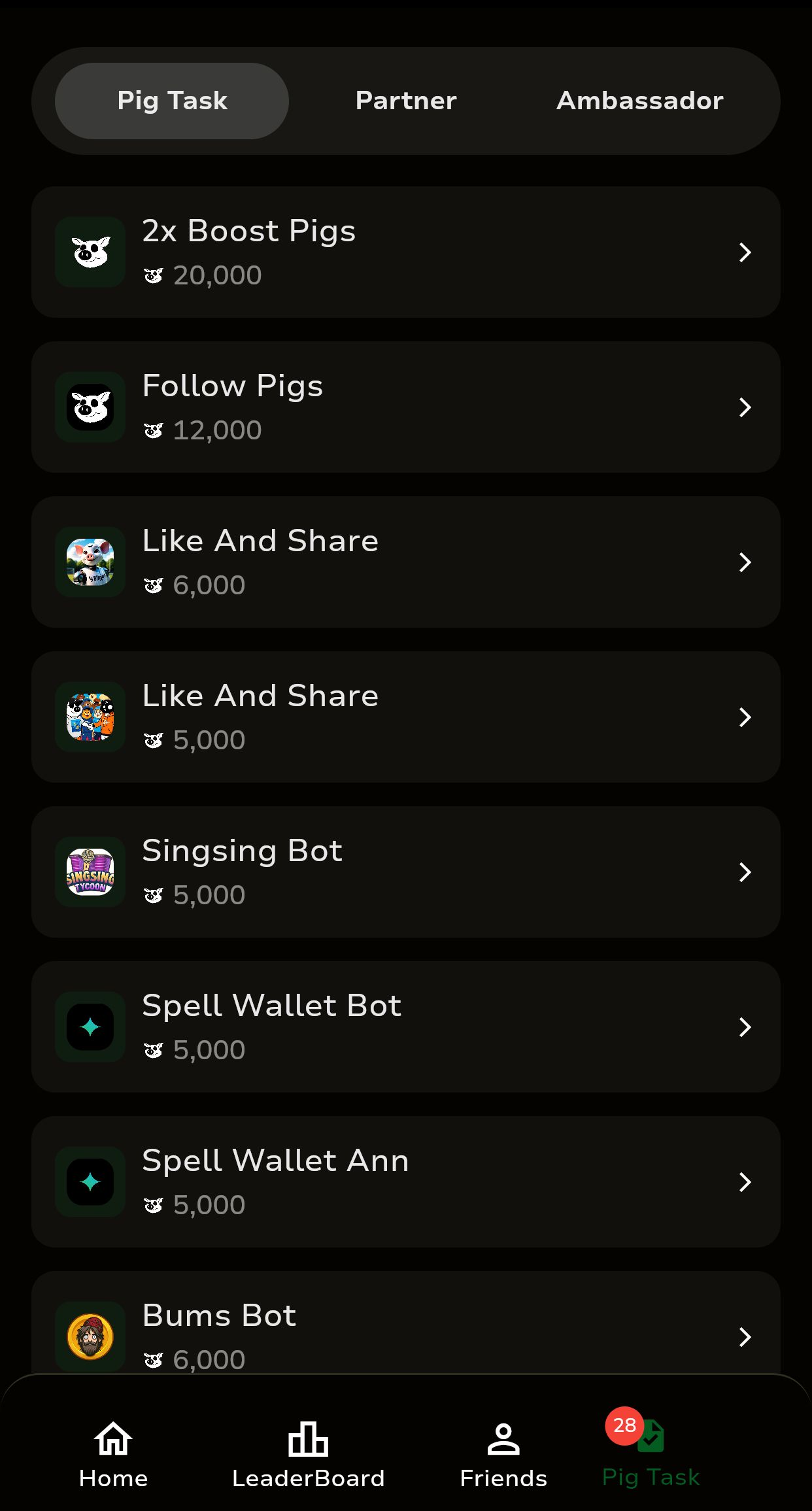The image size is (812, 1511).
Task: Switch to the Partner tab
Action: pos(406,101)
